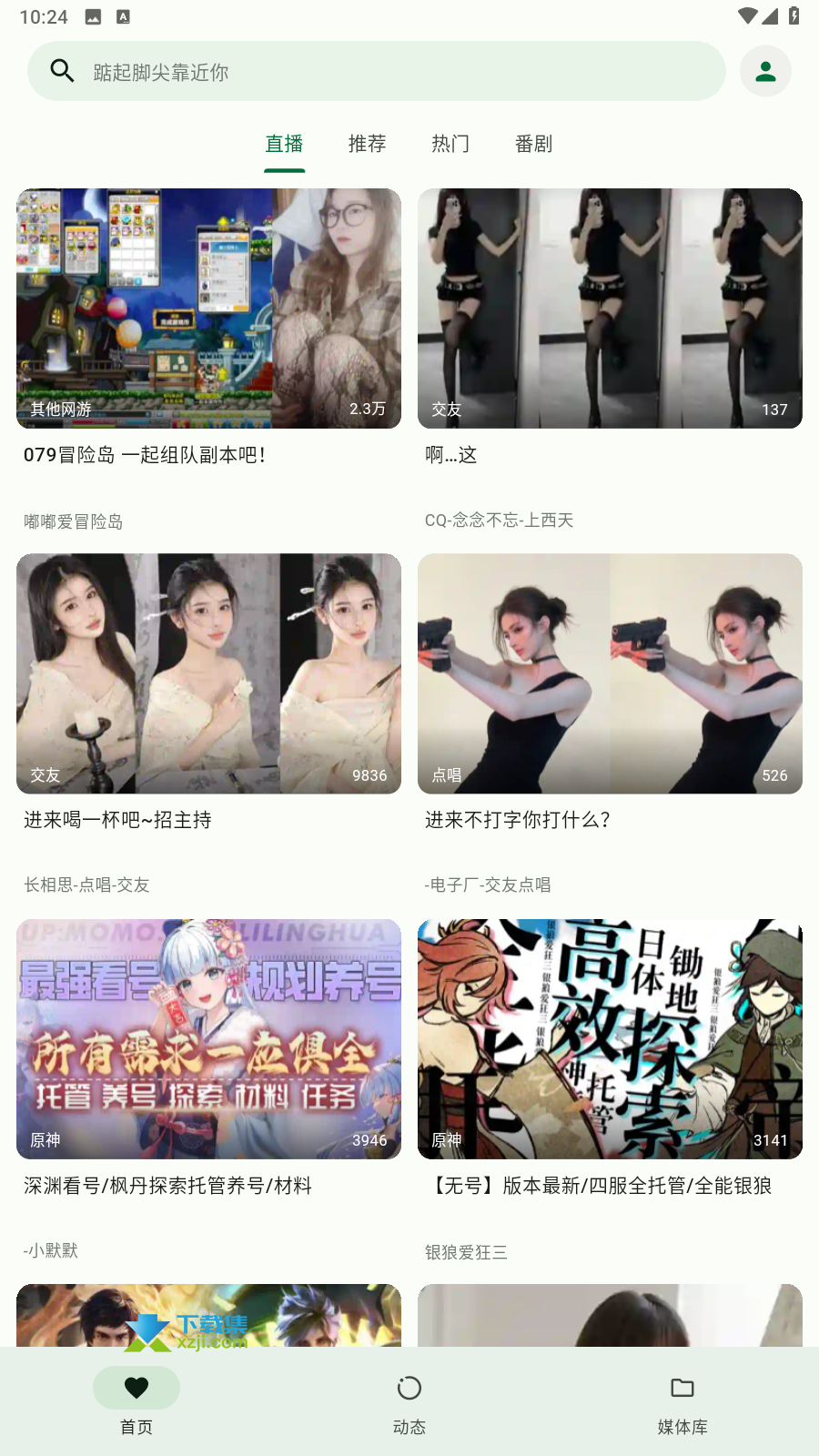Go to the 首页 bottom tab

(136, 1401)
